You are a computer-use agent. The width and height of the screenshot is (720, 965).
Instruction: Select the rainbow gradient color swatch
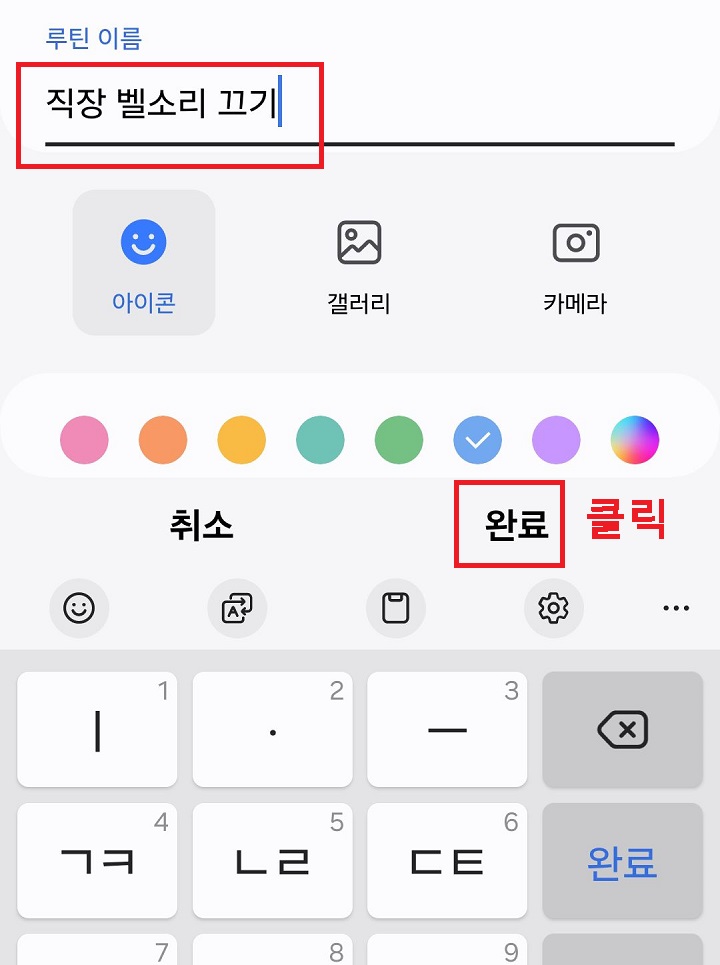pos(635,440)
